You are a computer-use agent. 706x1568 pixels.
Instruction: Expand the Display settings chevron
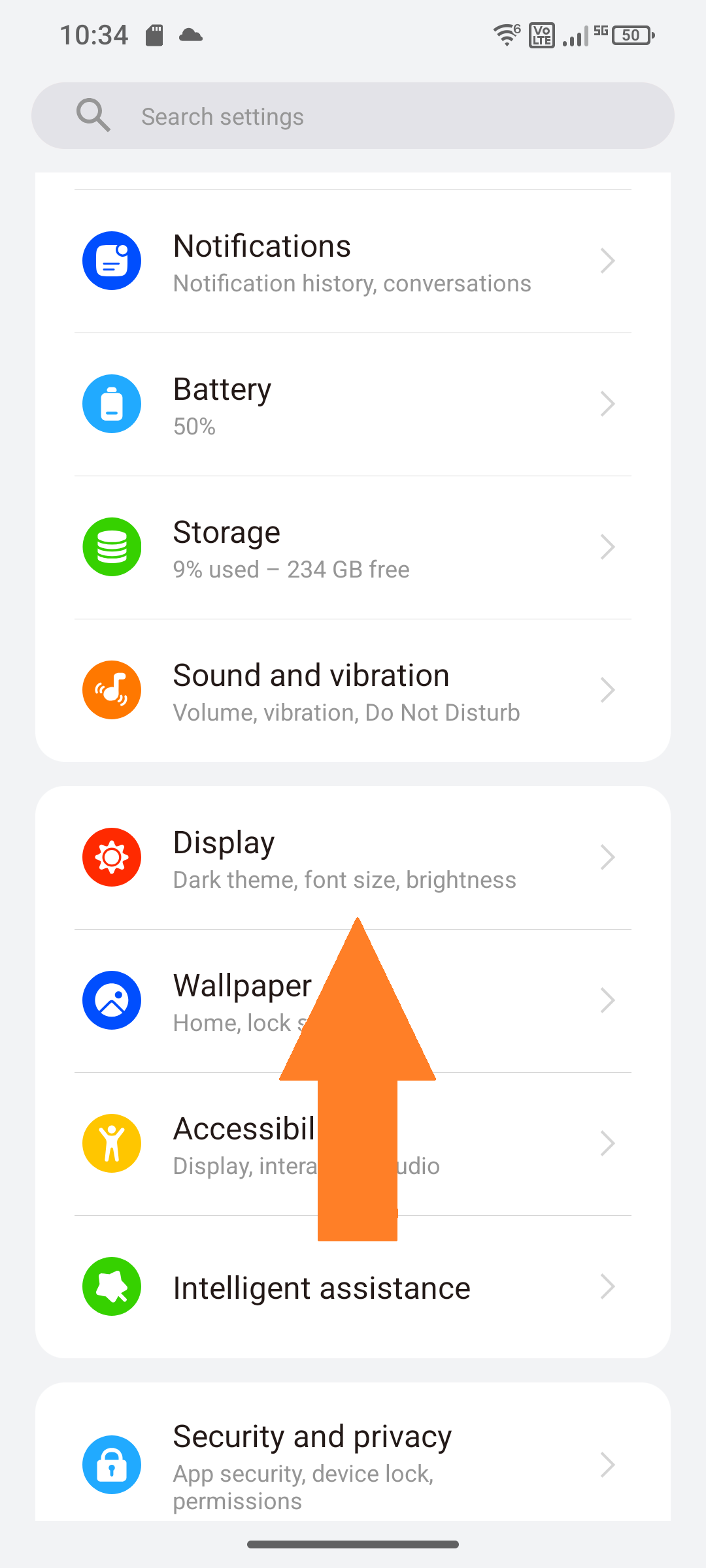(x=607, y=857)
